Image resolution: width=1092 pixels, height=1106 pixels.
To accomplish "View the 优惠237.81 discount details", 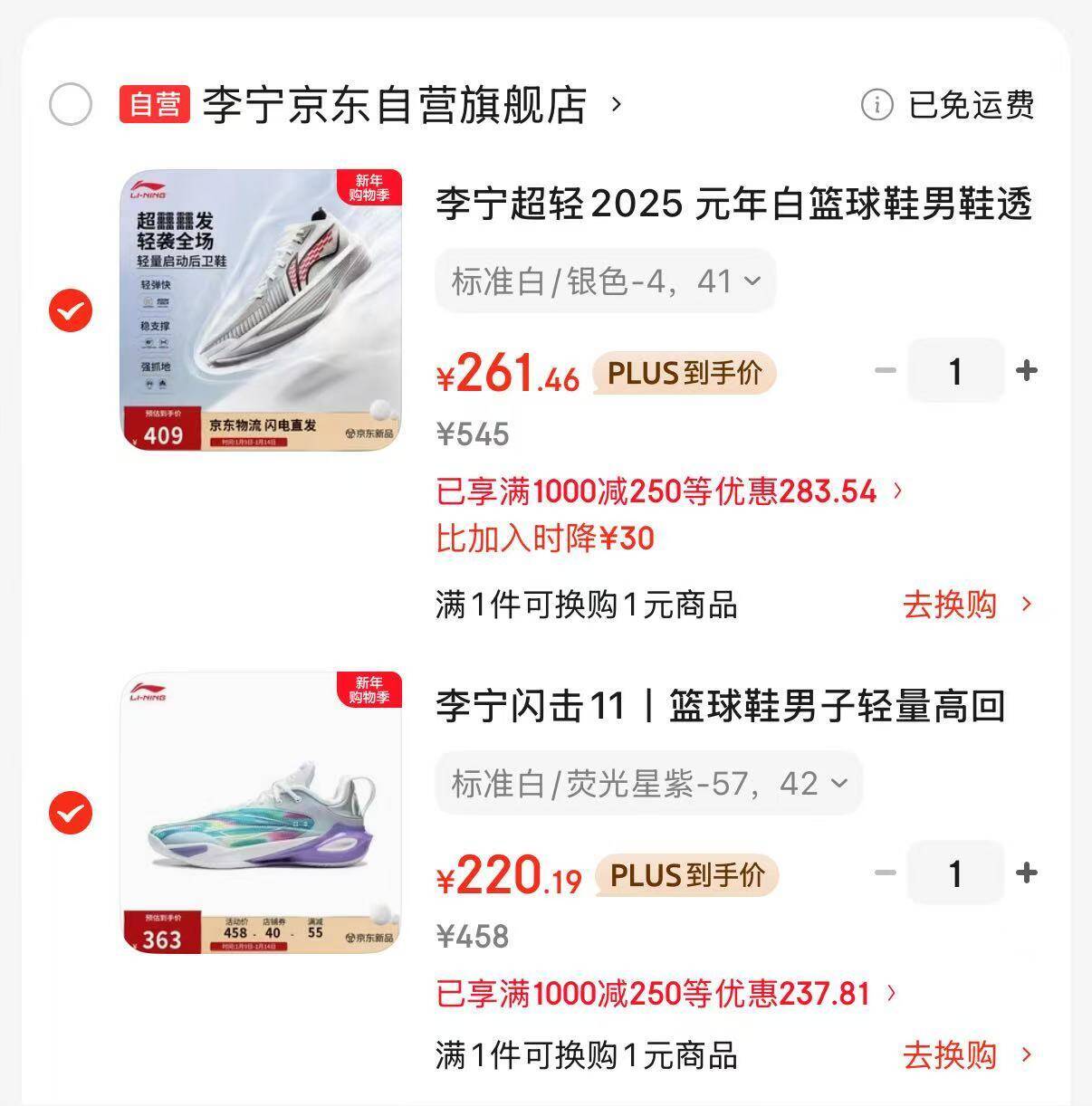I will click(x=666, y=994).
